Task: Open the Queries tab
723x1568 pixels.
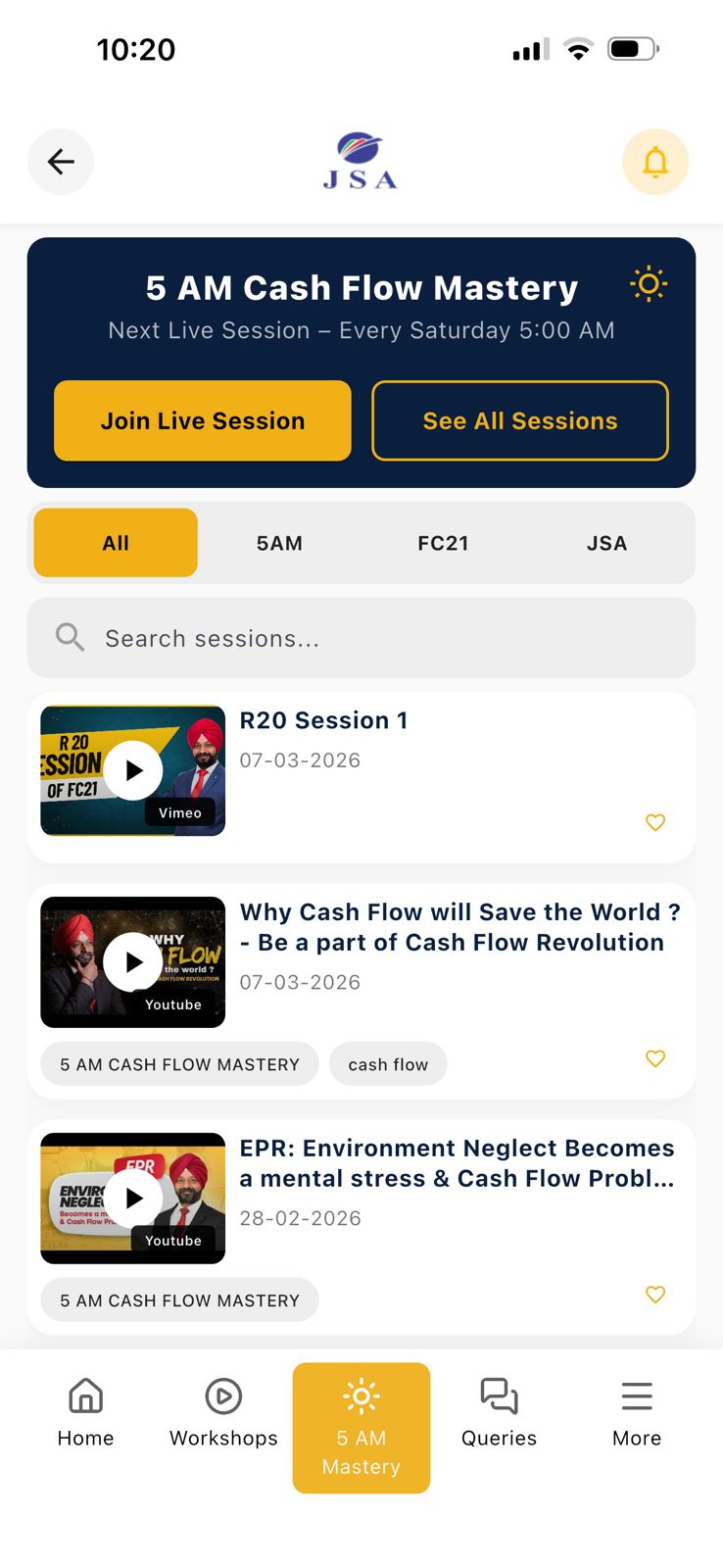Action: (499, 1412)
